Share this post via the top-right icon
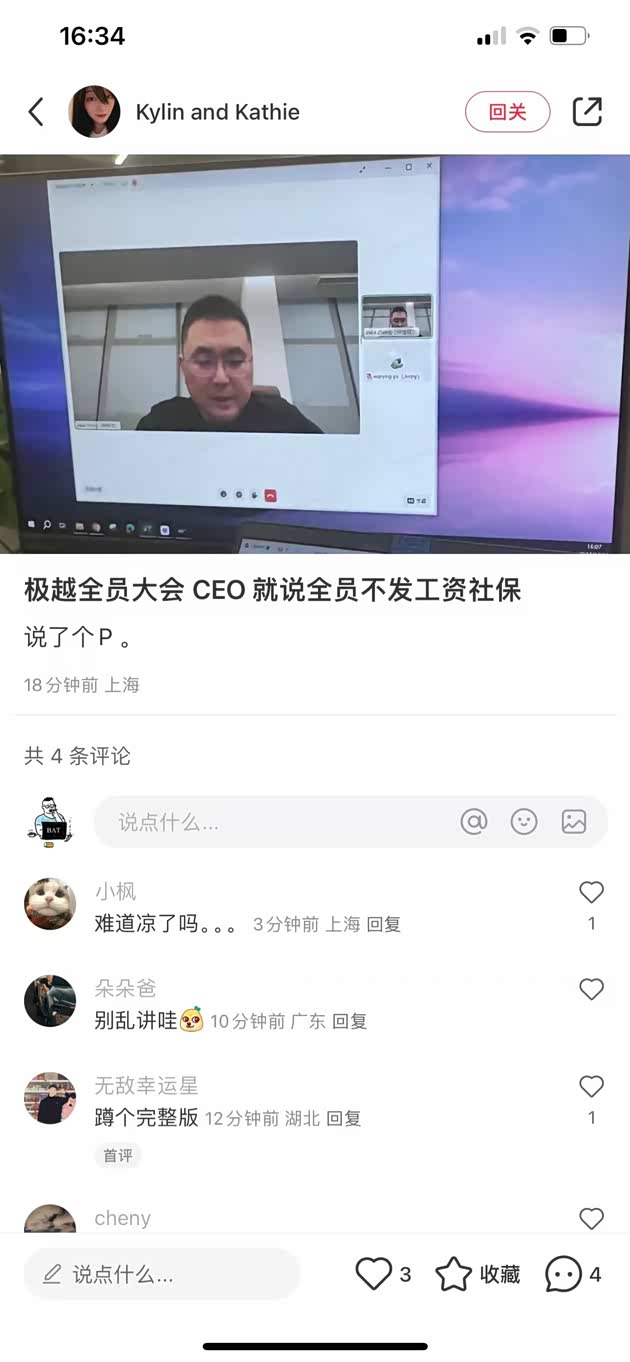630x1362 pixels. [x=587, y=112]
